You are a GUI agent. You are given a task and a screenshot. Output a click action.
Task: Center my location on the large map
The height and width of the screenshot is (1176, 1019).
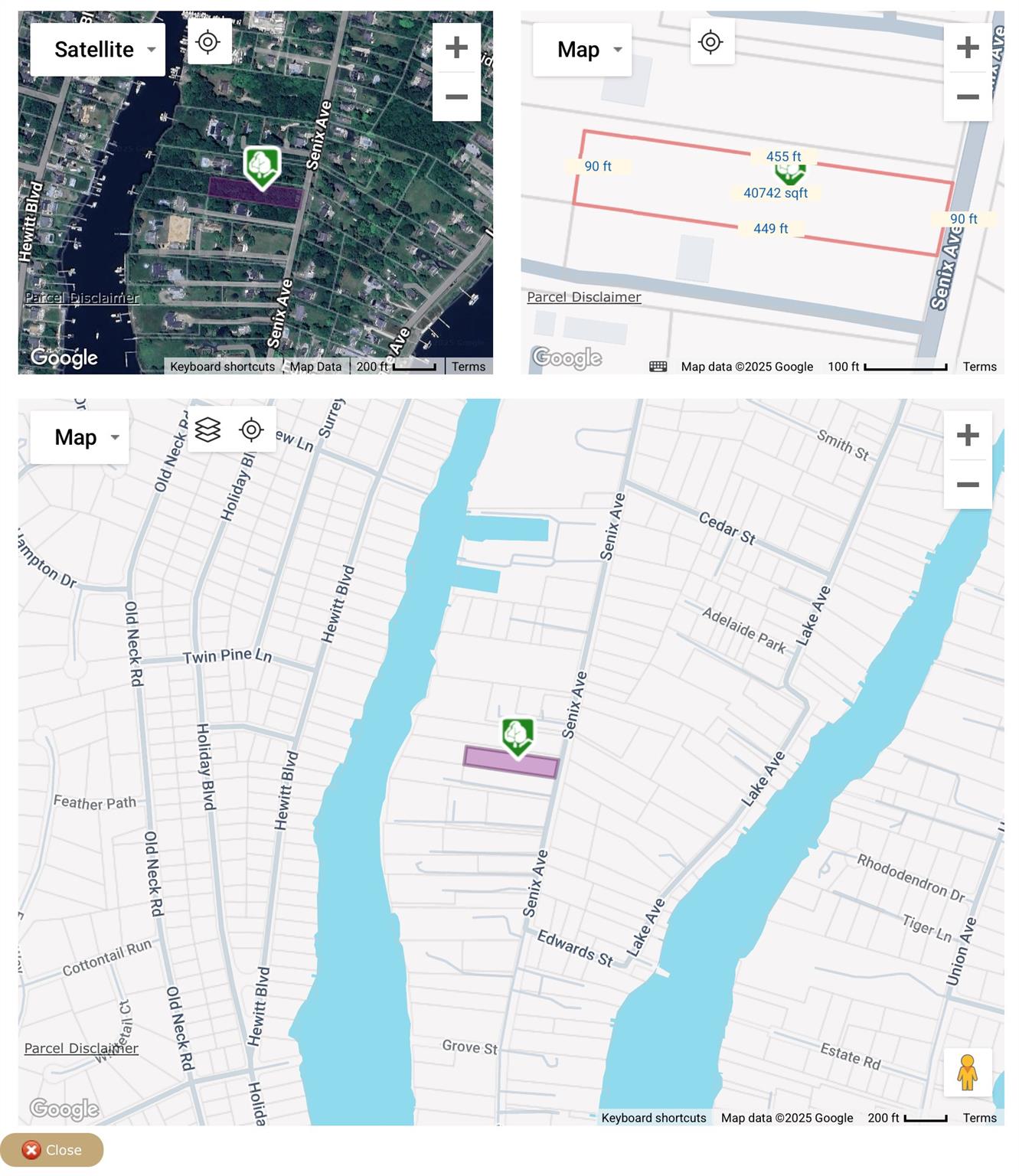(252, 430)
